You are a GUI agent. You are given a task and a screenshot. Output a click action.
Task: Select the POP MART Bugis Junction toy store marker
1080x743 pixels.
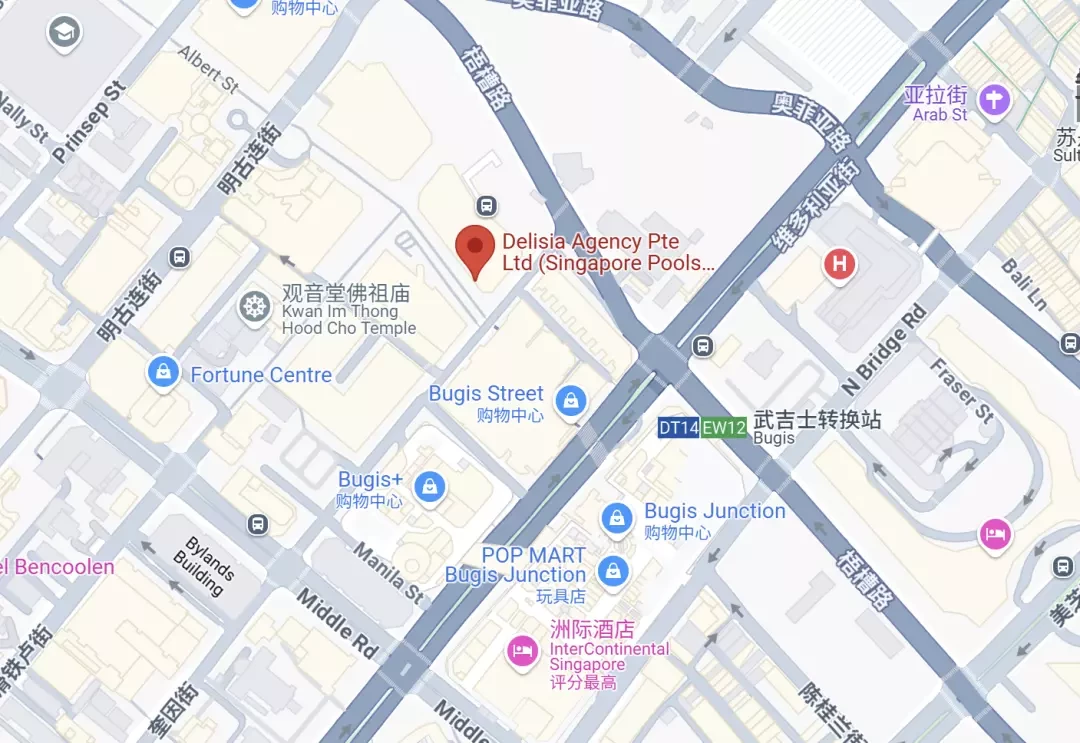point(612,571)
